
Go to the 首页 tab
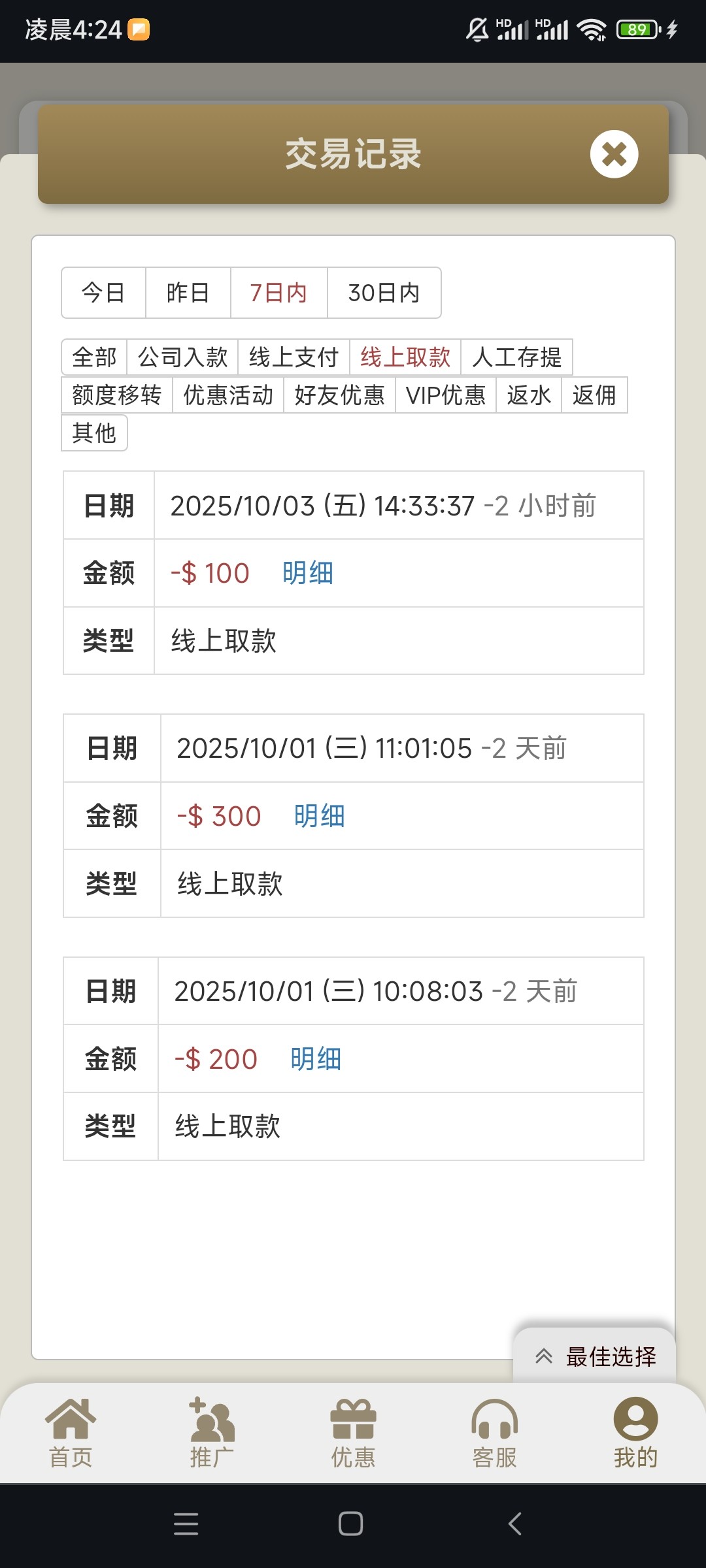(x=71, y=1431)
